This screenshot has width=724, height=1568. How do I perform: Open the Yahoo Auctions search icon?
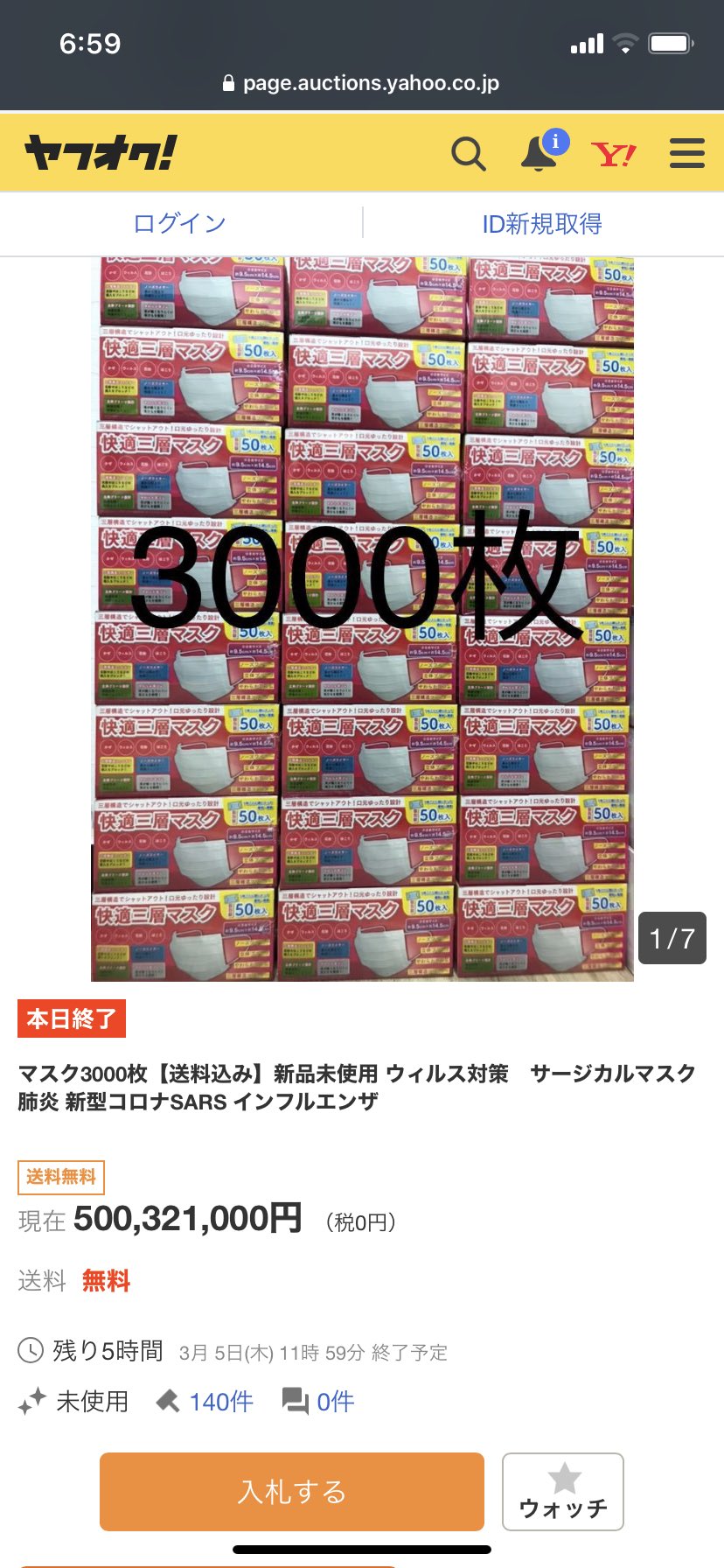click(468, 154)
